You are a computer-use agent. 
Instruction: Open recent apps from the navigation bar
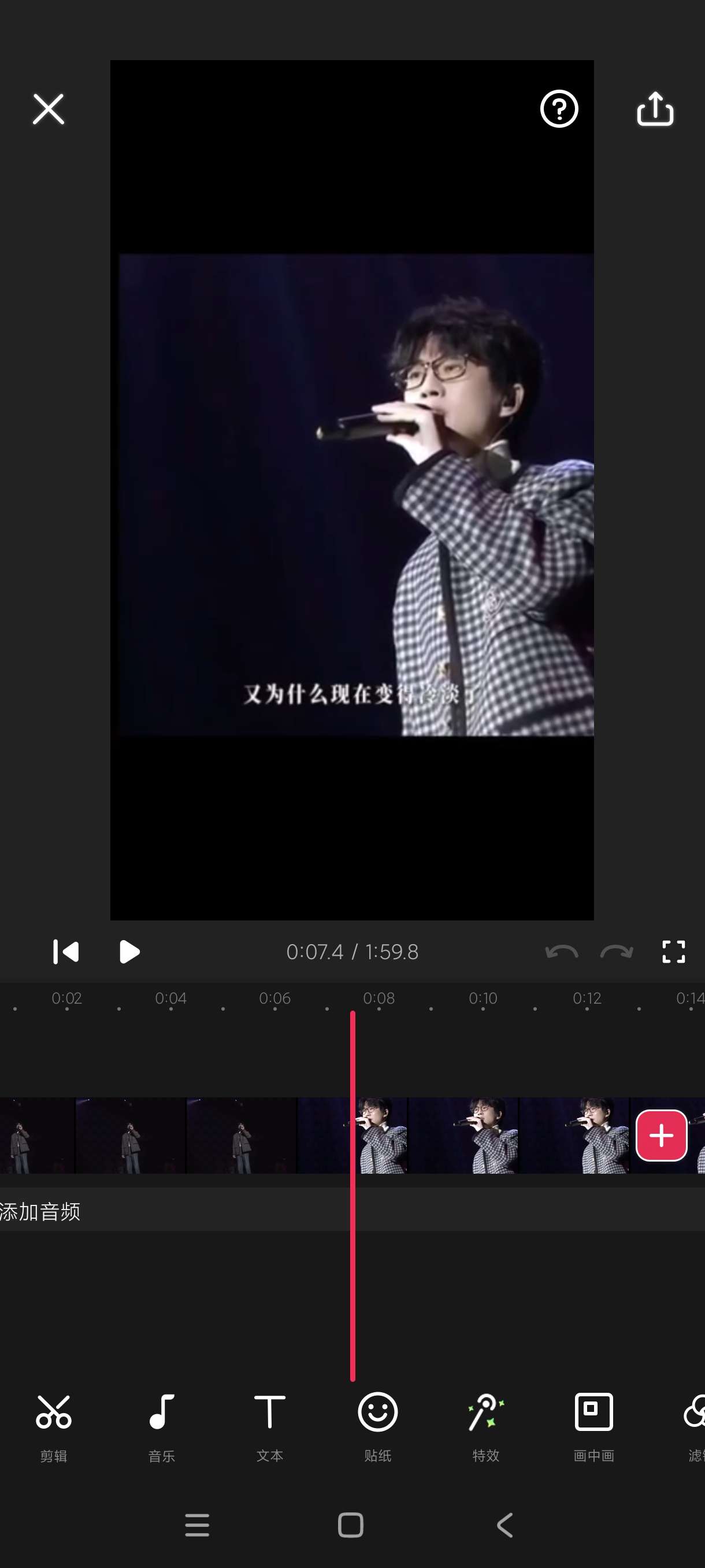(197, 1525)
